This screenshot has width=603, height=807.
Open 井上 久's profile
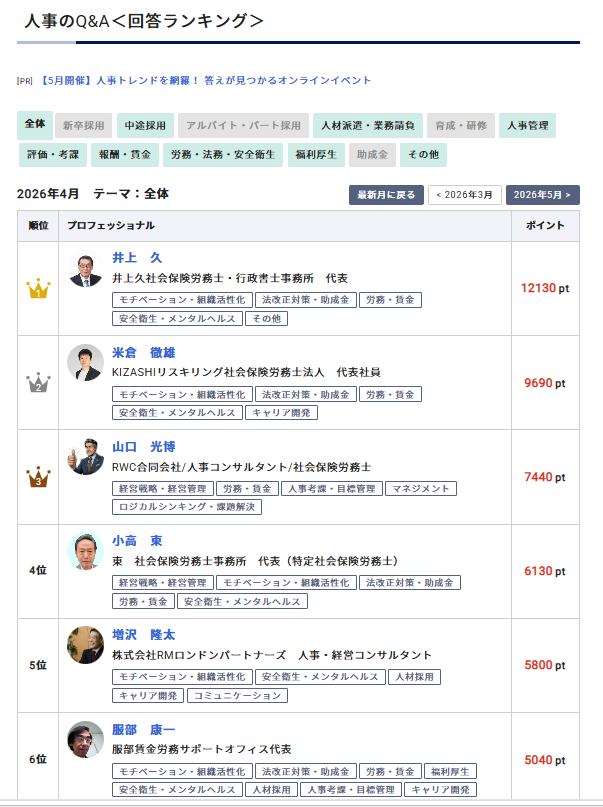137,257
